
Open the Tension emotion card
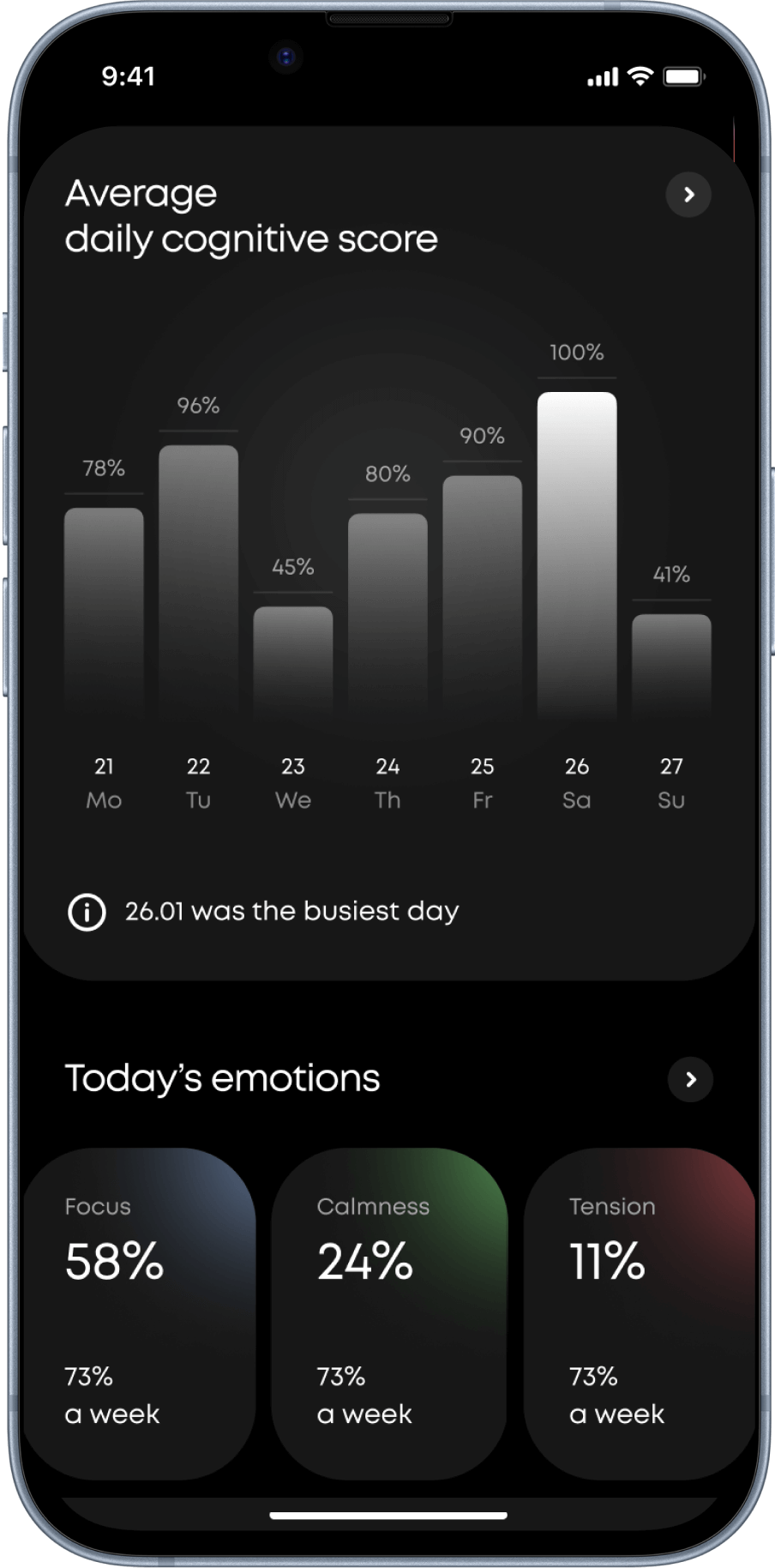point(639,1312)
